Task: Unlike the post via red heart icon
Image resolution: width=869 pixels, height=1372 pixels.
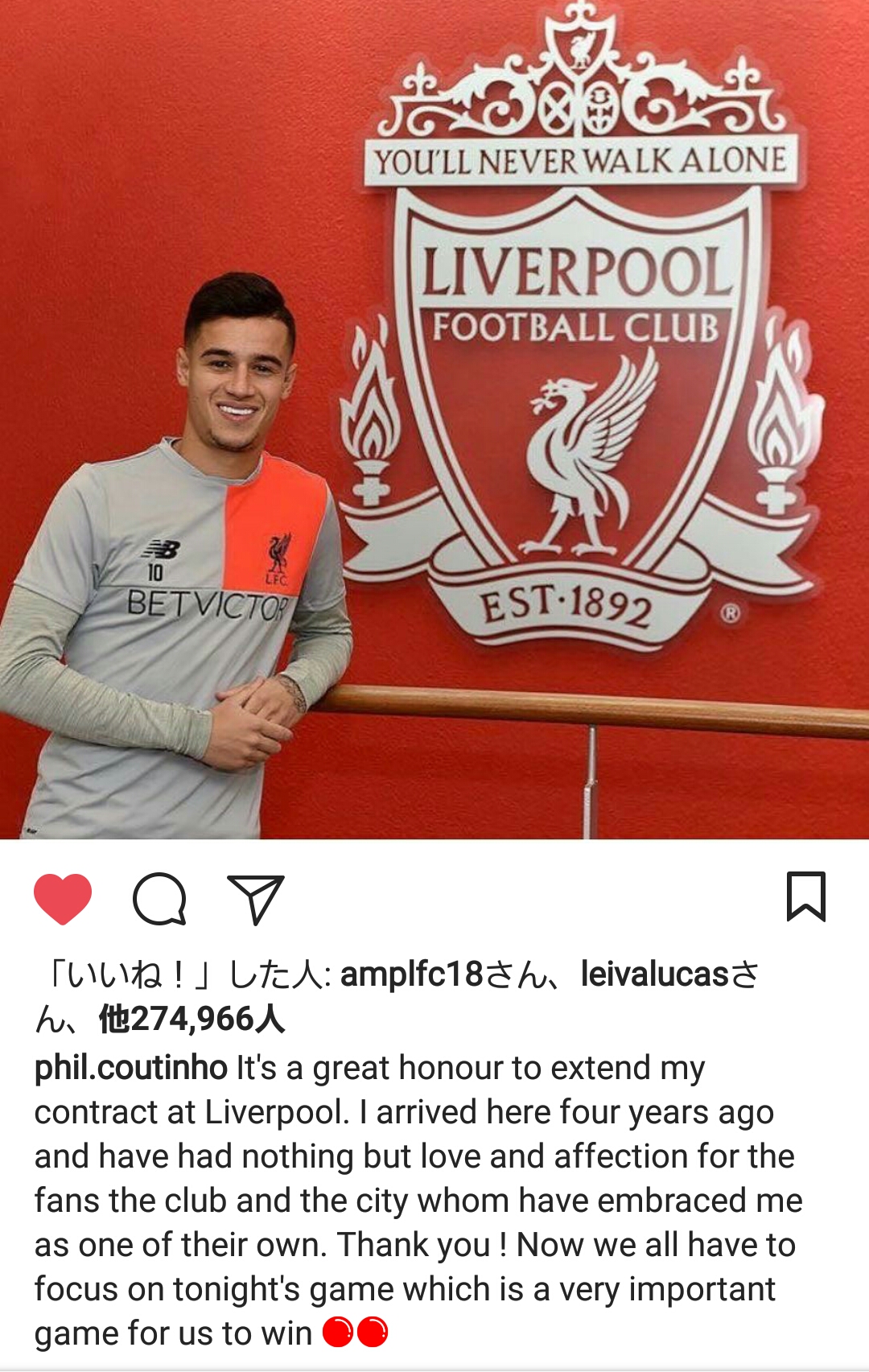Action: pos(63,898)
